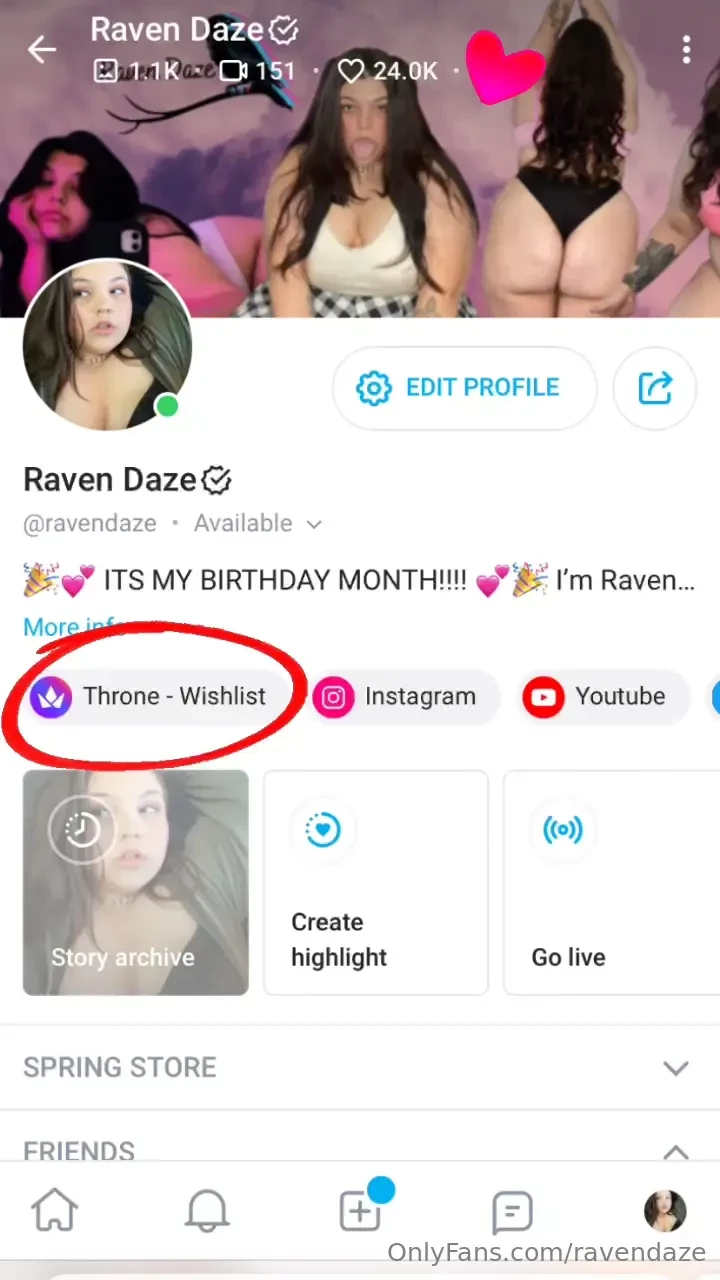Select the Create highlight card

(375, 882)
